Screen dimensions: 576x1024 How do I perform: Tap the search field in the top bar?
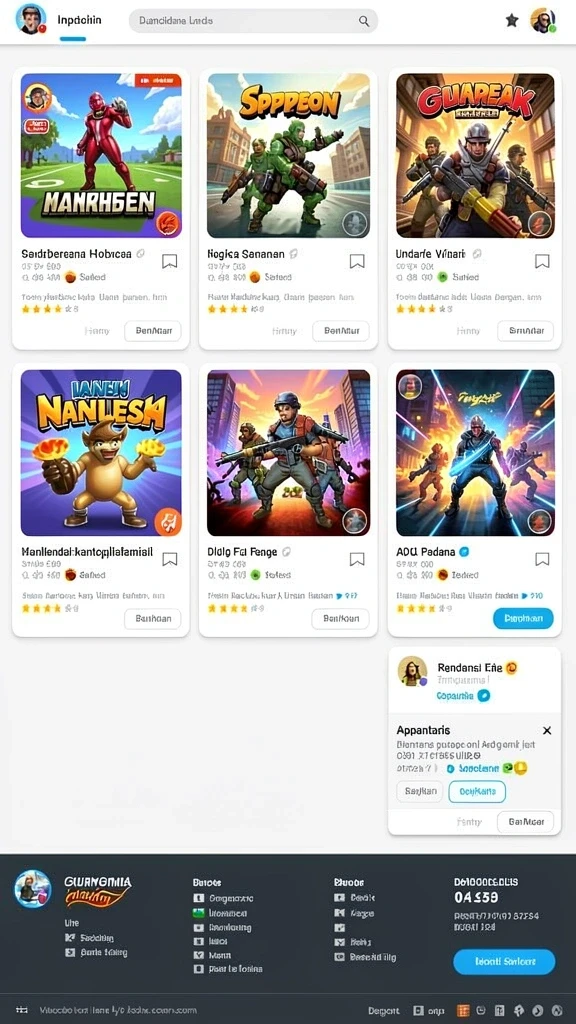[x=253, y=21]
